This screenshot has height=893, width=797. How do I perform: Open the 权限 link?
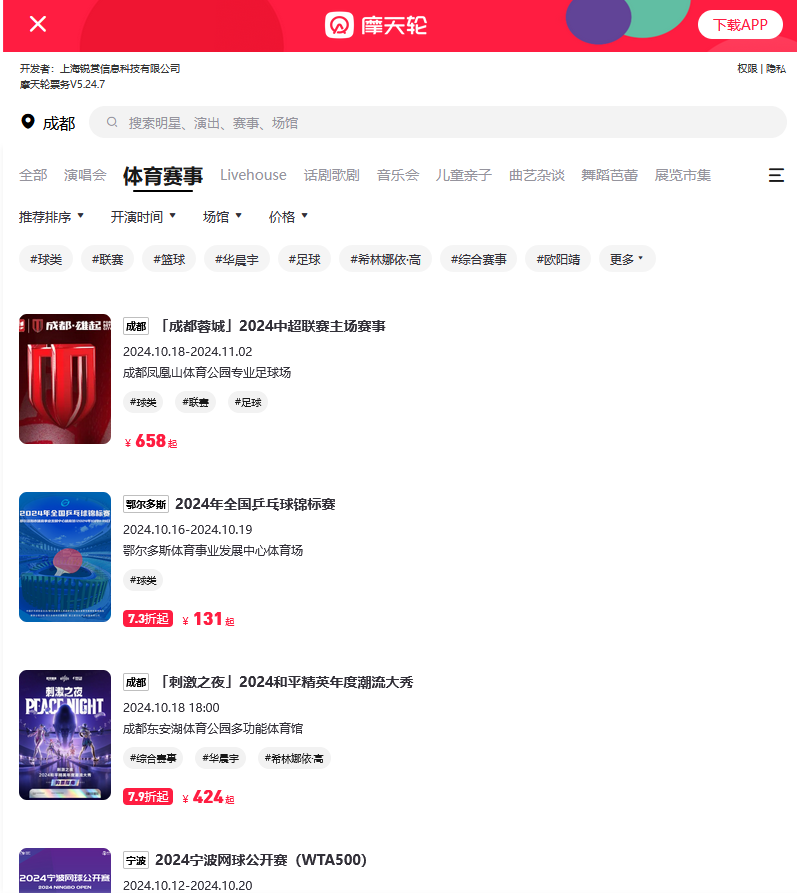point(747,68)
